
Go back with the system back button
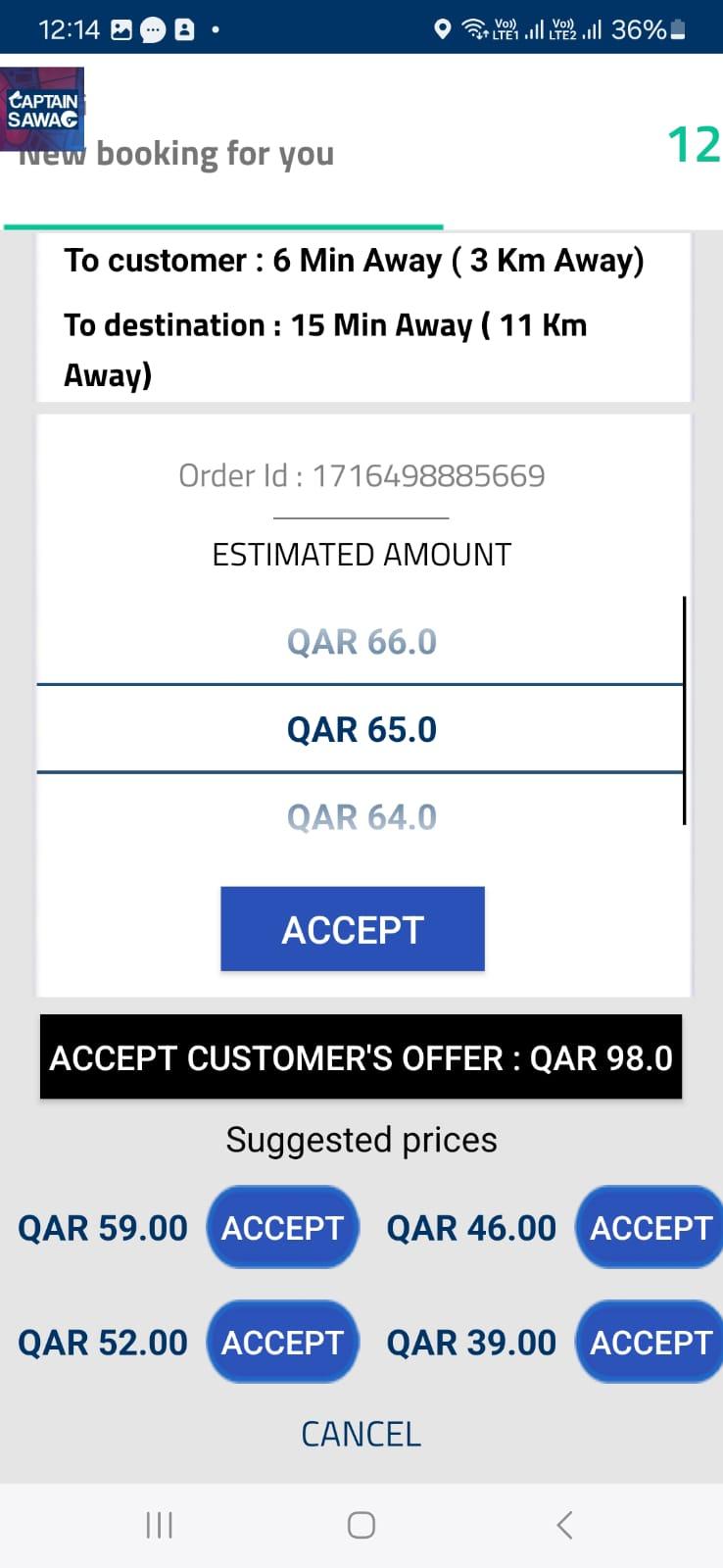click(x=564, y=1525)
